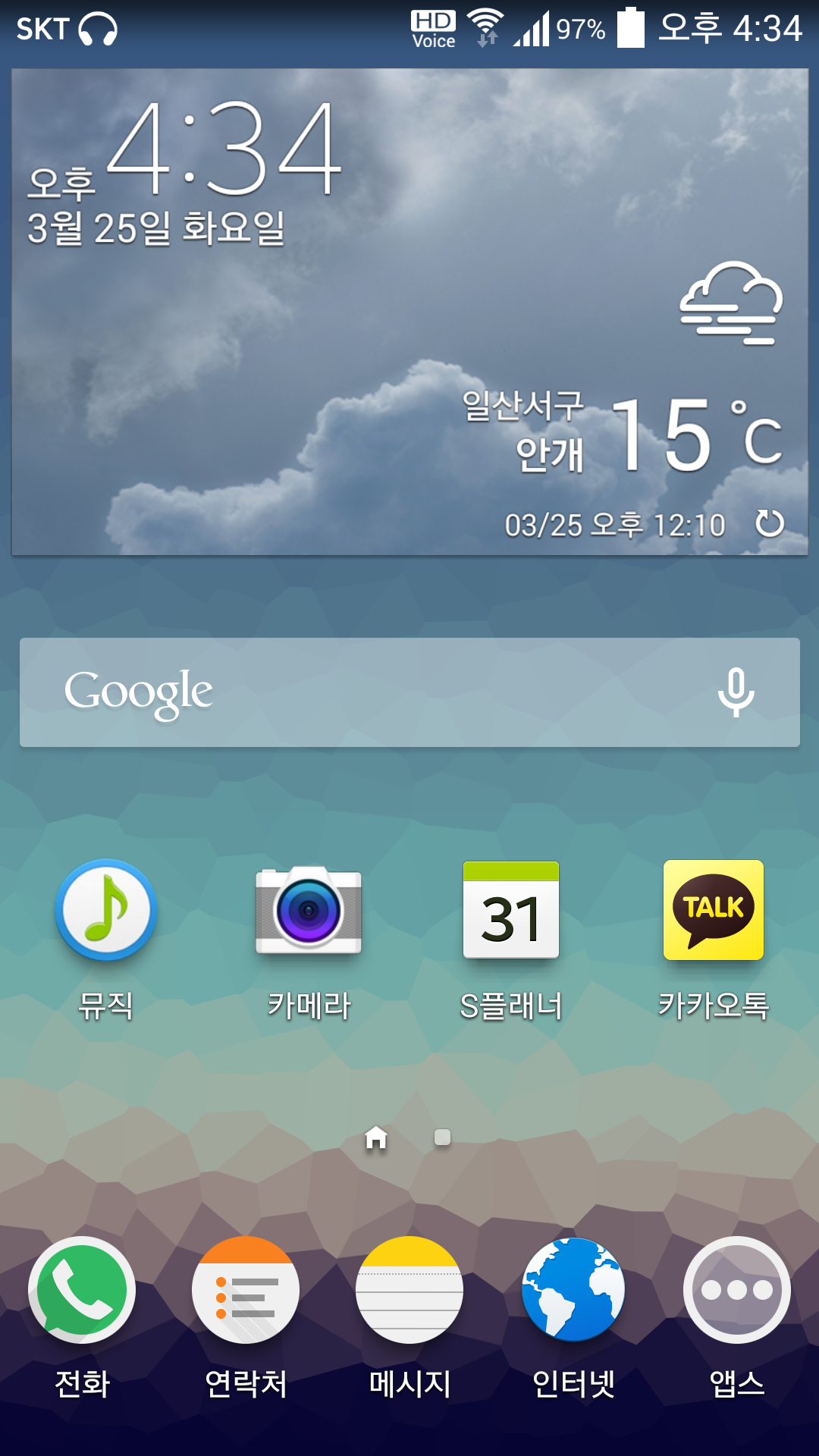Open the 앱스 app drawer
The image size is (819, 1456).
coord(736,1291)
